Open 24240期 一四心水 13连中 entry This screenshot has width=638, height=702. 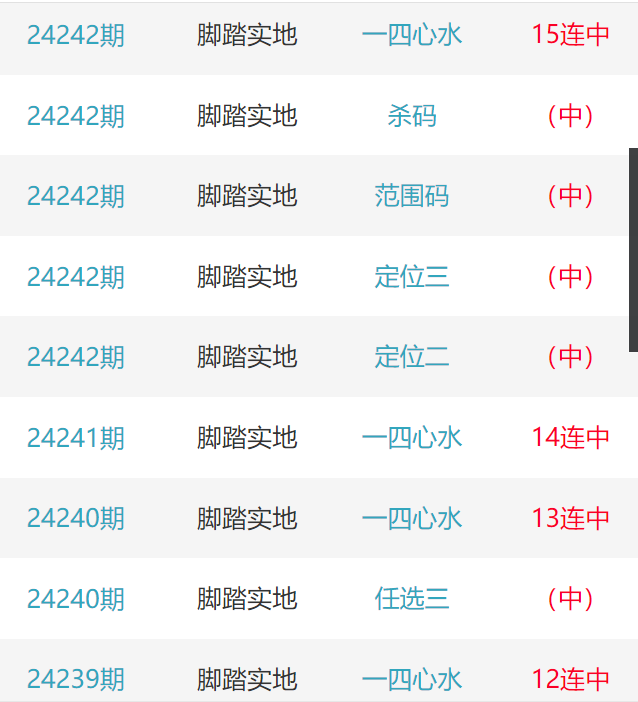click(411, 518)
